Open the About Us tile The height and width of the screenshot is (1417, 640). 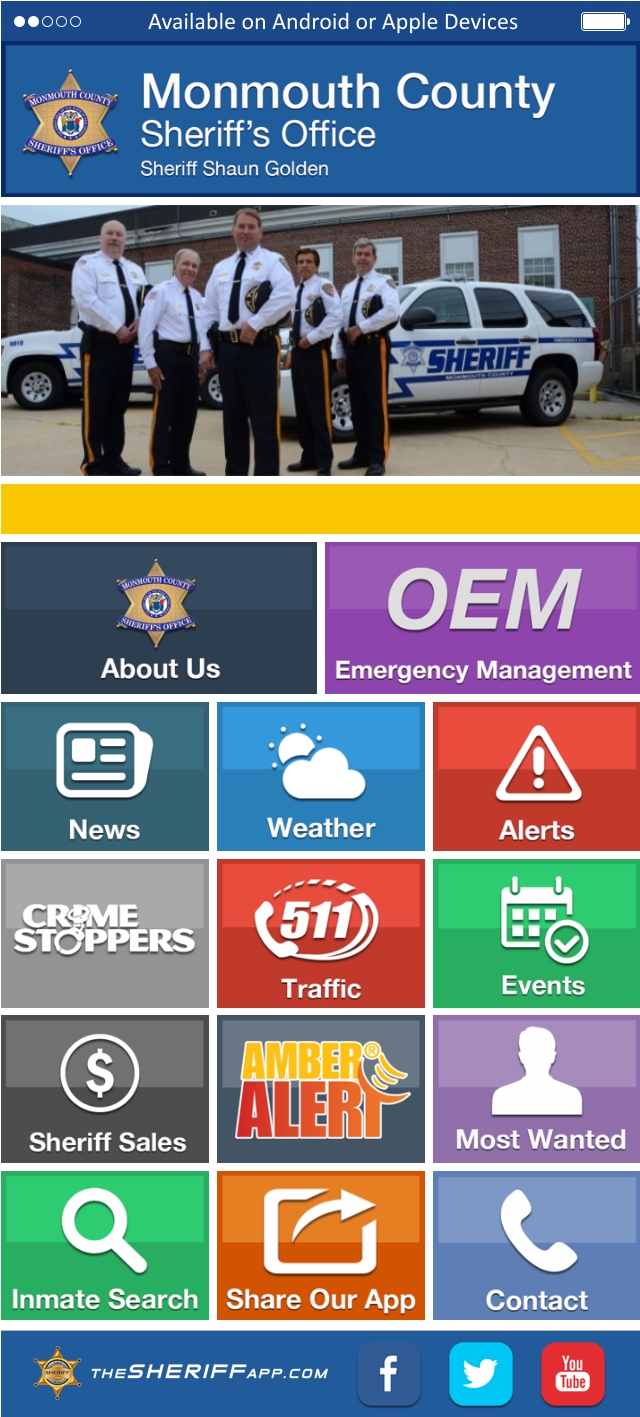pyautogui.click(x=159, y=618)
